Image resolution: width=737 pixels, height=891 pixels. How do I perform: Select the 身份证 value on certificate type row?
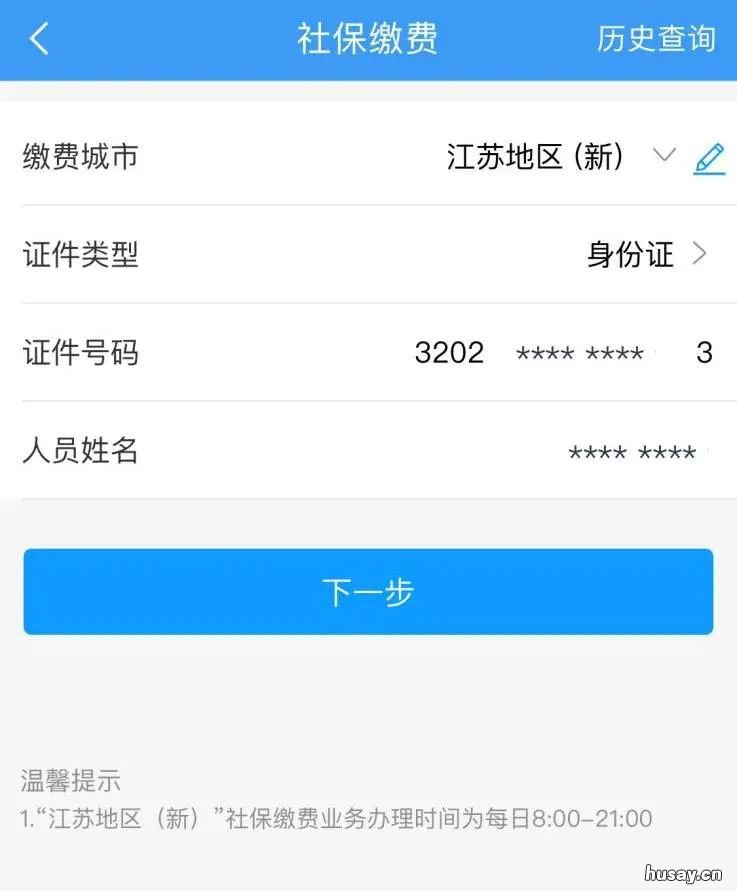630,255
